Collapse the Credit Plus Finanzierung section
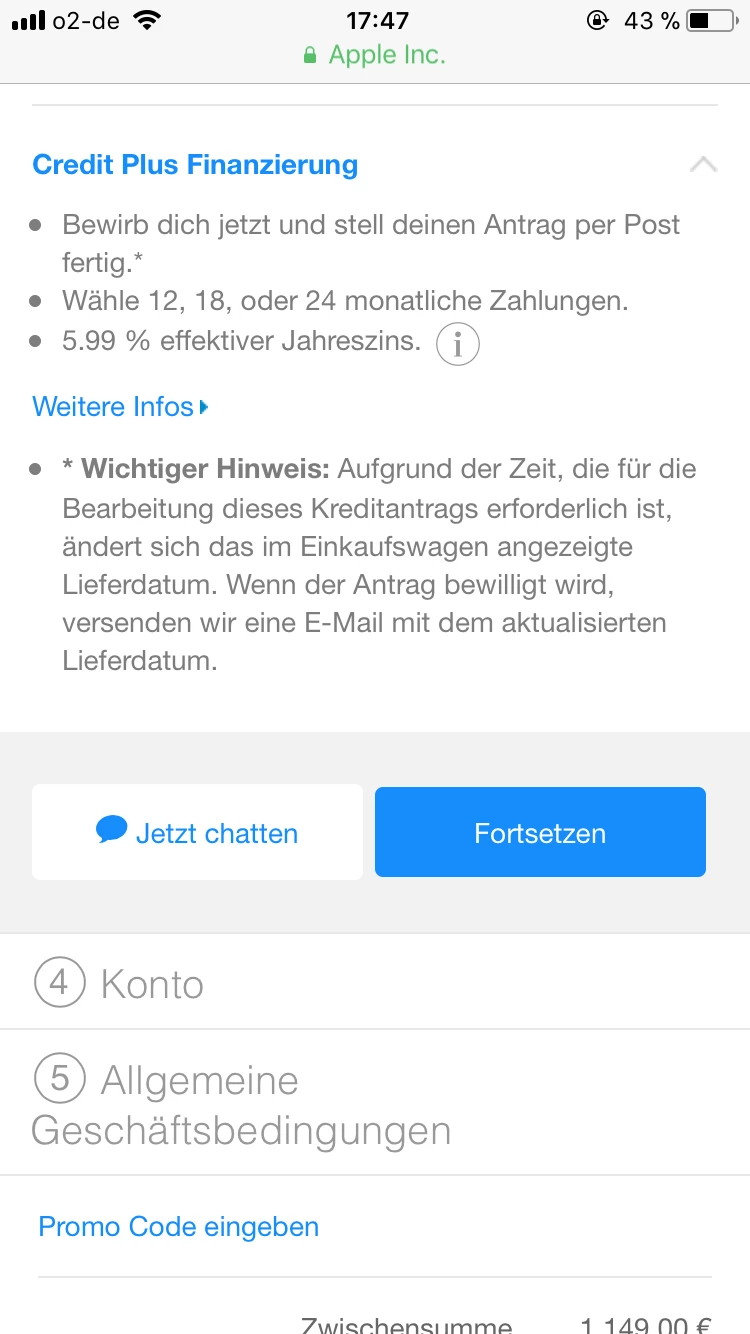This screenshot has height=1334, width=750. (x=703, y=165)
